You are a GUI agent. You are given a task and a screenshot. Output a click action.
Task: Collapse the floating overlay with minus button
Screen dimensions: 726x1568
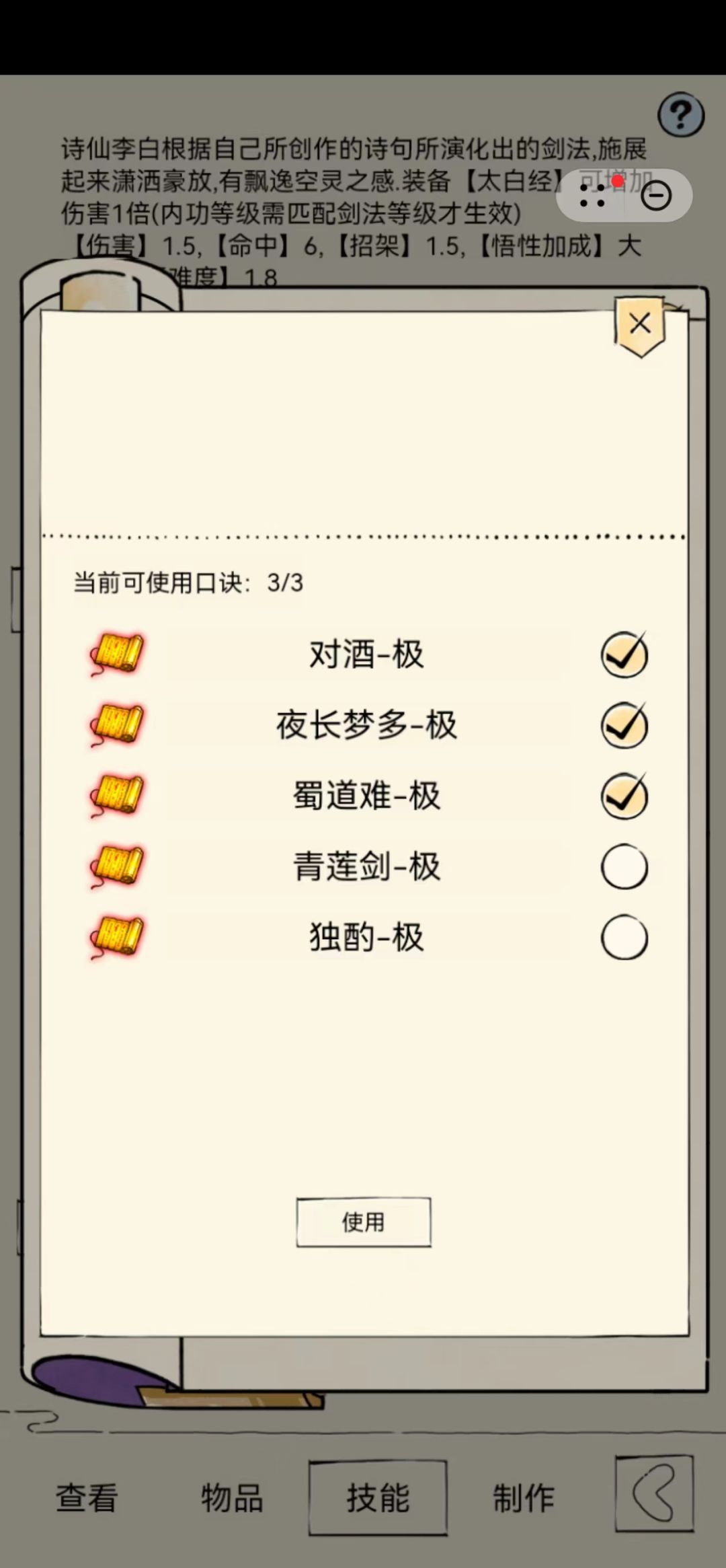pos(657,195)
